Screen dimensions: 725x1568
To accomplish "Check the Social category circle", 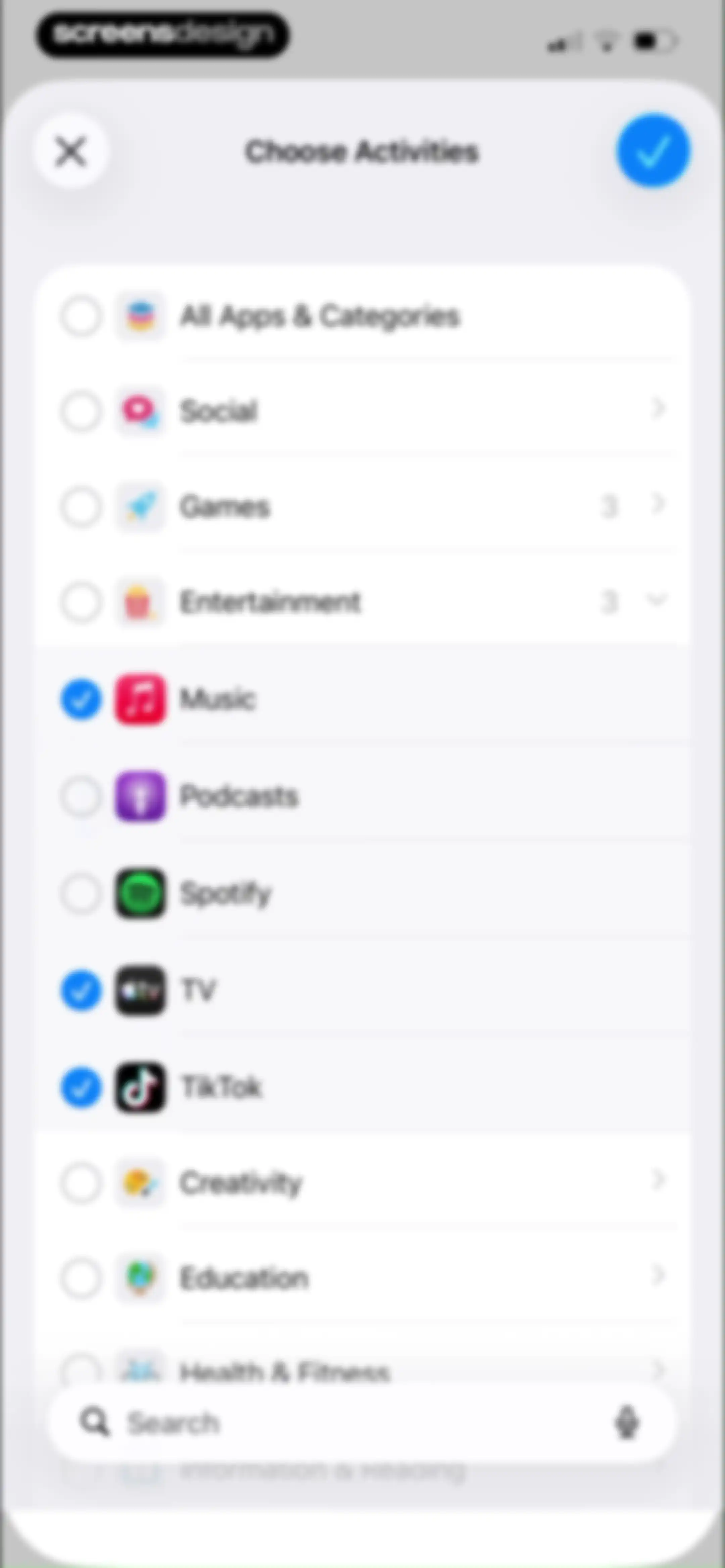I will [x=81, y=411].
